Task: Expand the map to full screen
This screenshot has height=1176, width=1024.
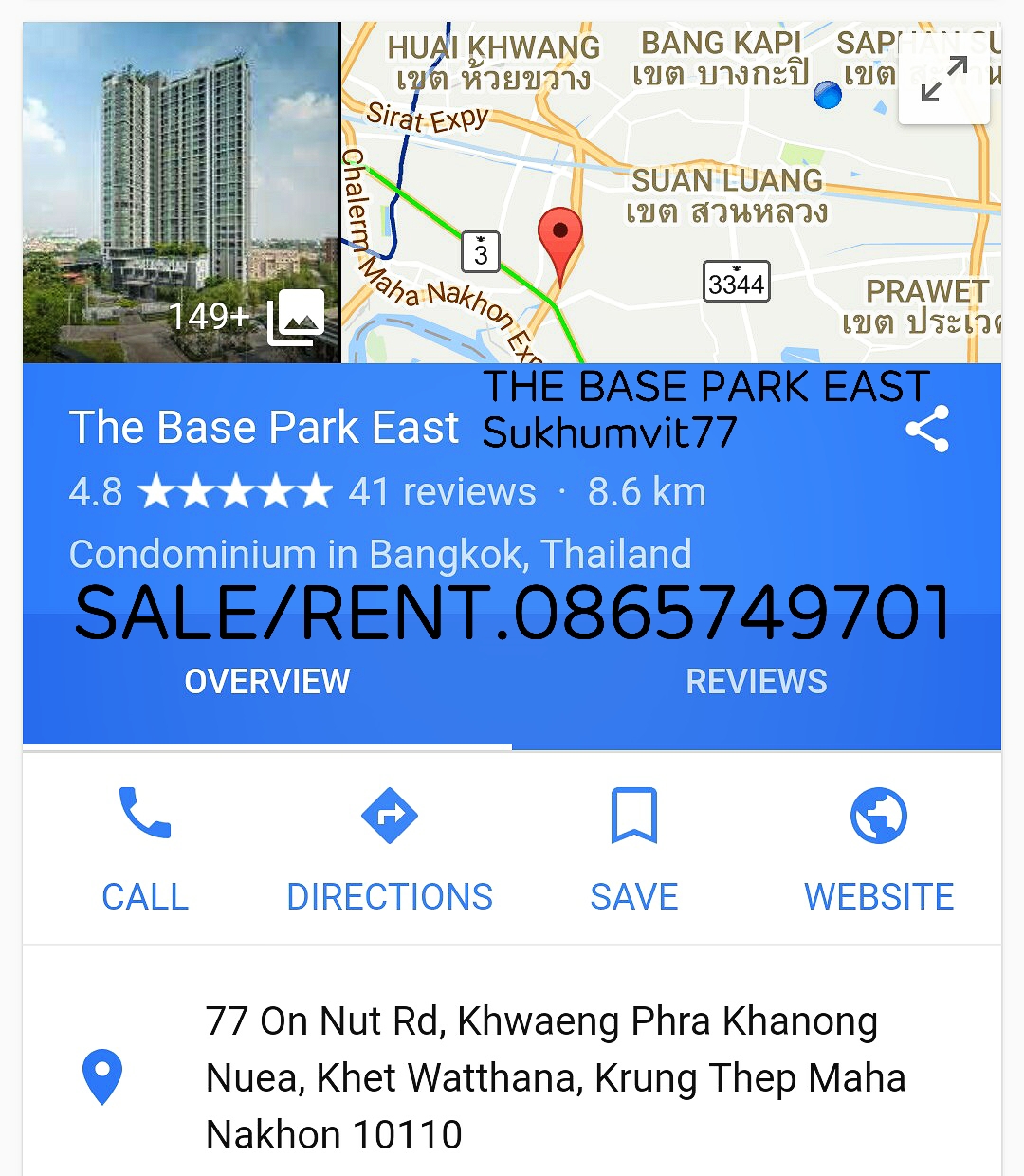Action: (943, 79)
